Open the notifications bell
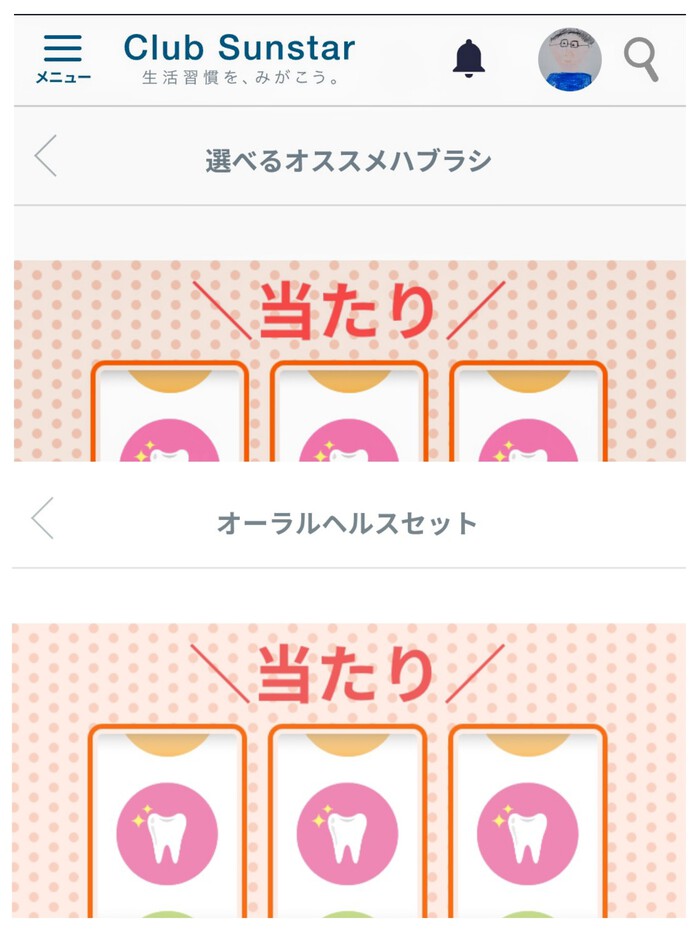 click(x=468, y=58)
